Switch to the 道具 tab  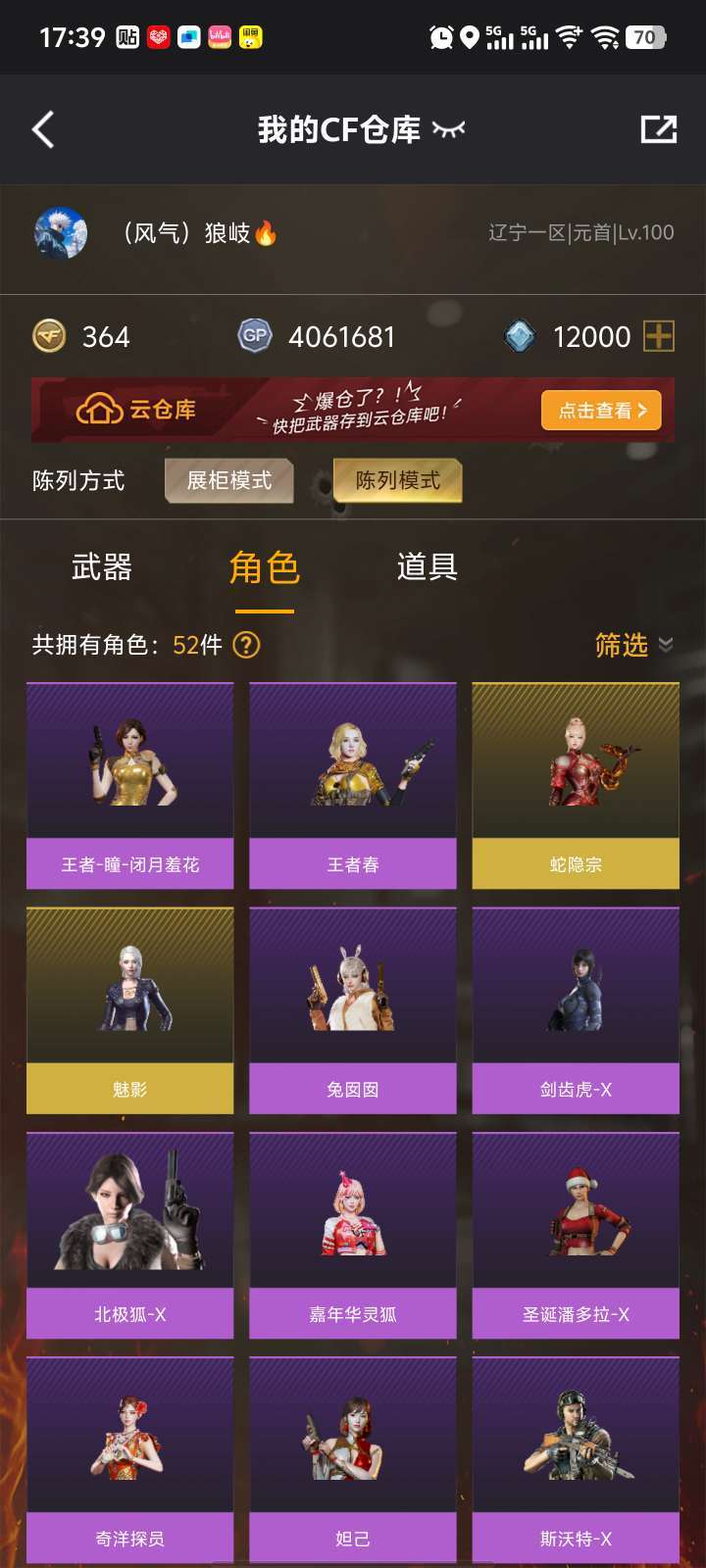[428, 567]
